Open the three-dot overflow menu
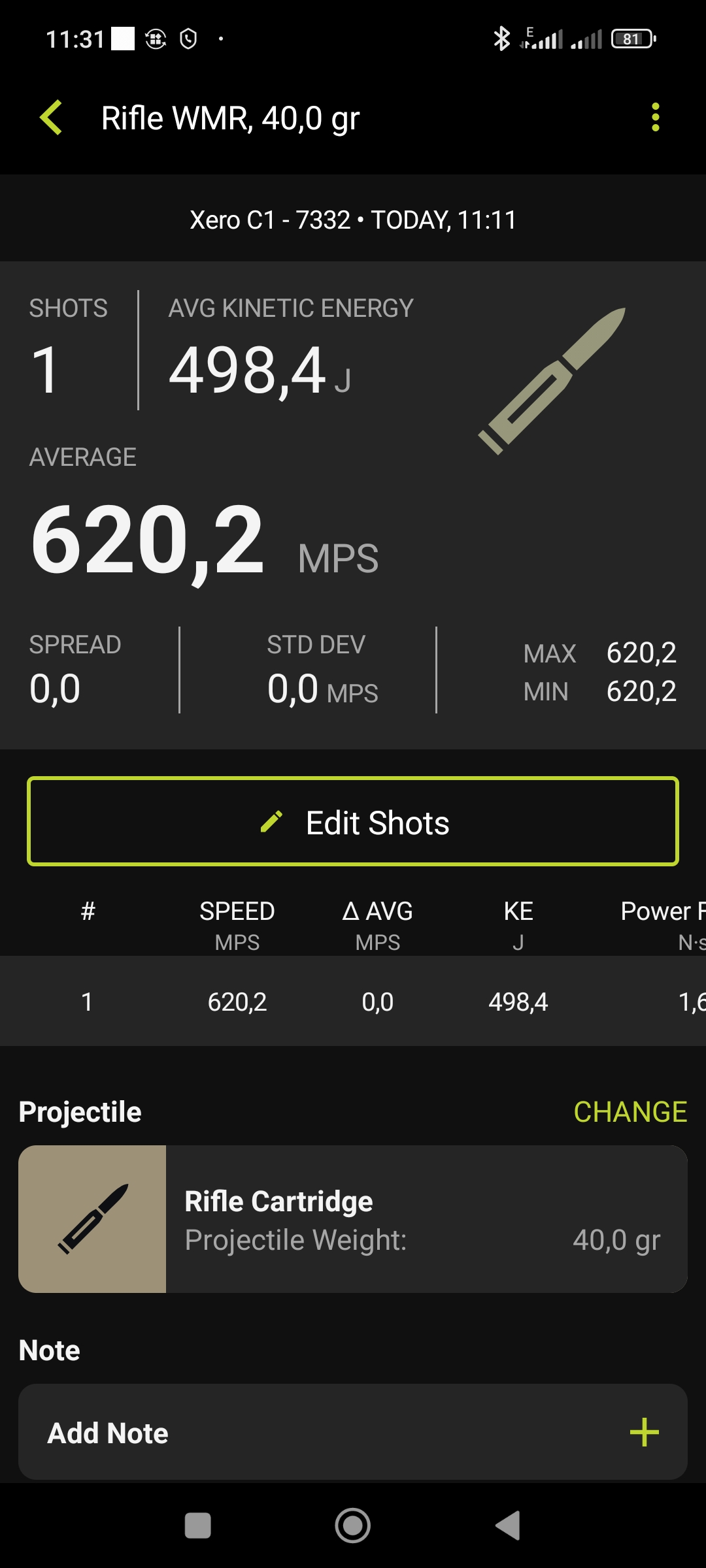706x1568 pixels. click(655, 118)
